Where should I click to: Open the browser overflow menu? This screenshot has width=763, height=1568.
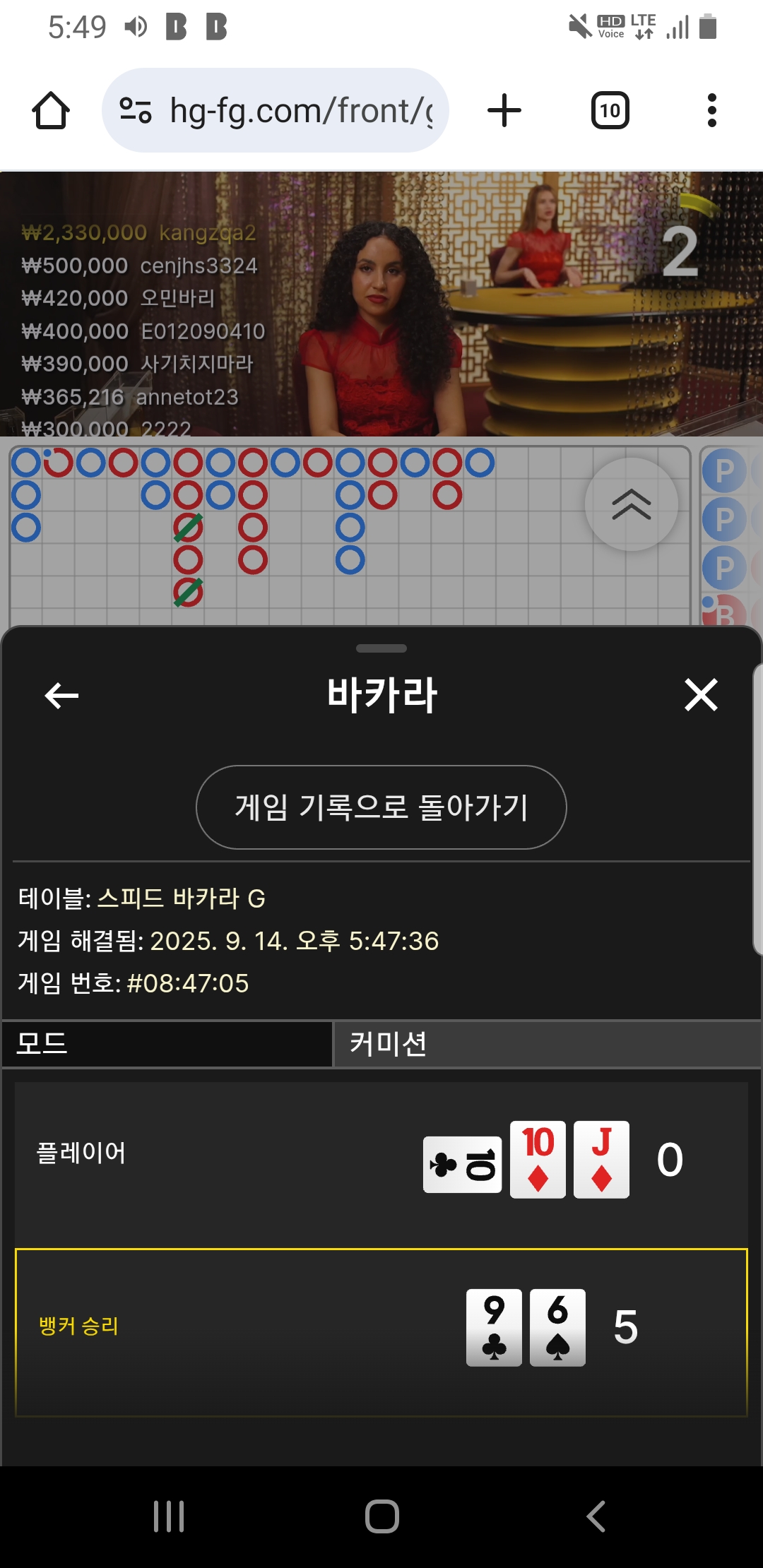pyautogui.click(x=711, y=111)
